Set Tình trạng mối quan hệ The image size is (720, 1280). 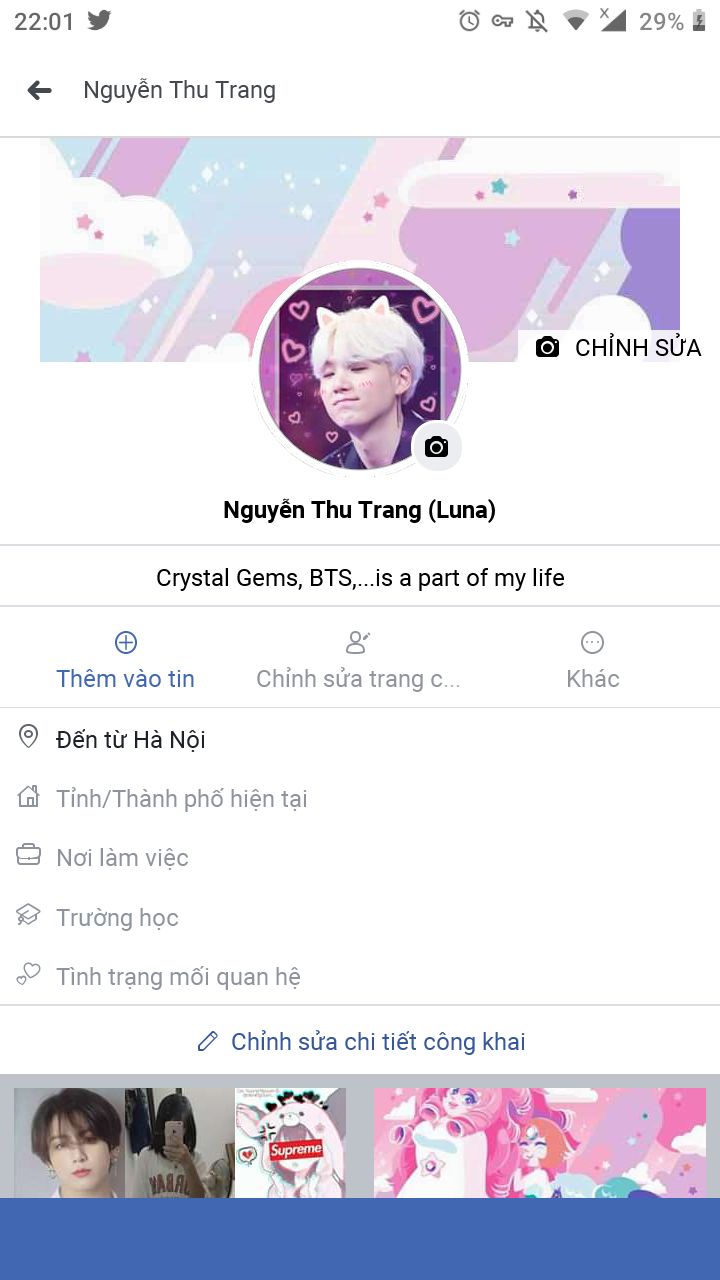click(x=178, y=976)
